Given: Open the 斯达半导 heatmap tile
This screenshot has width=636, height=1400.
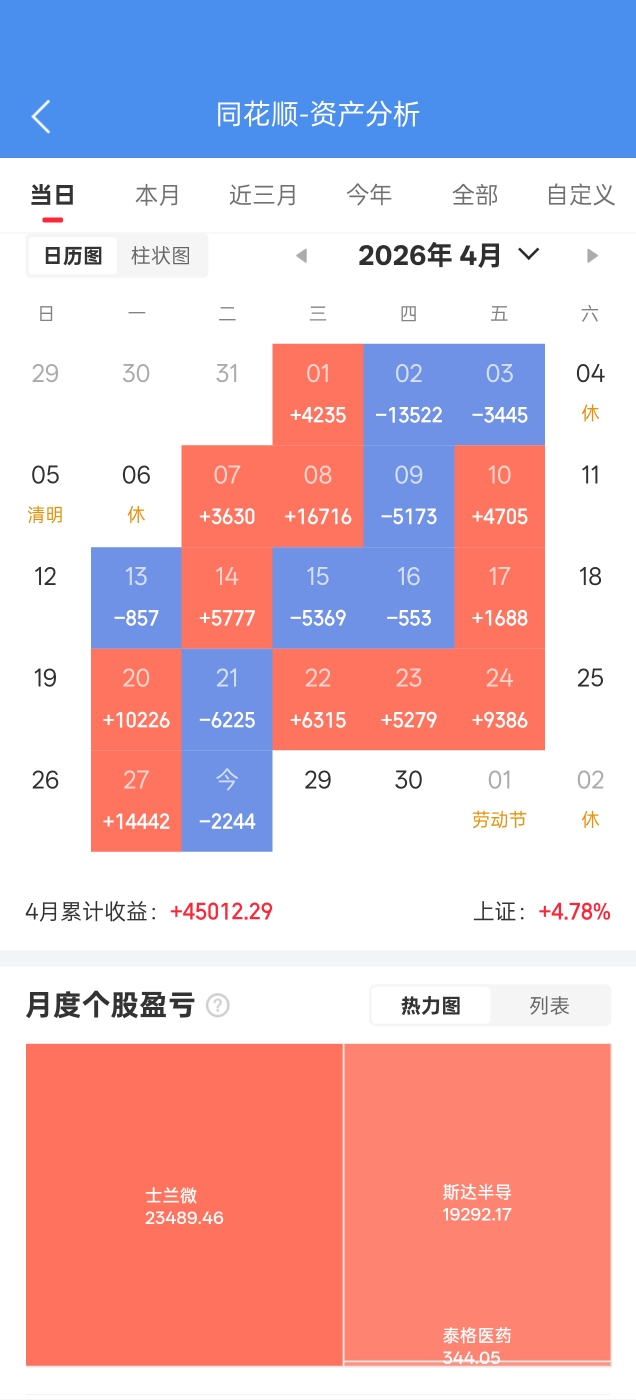Looking at the screenshot, I should pyautogui.click(x=477, y=1202).
